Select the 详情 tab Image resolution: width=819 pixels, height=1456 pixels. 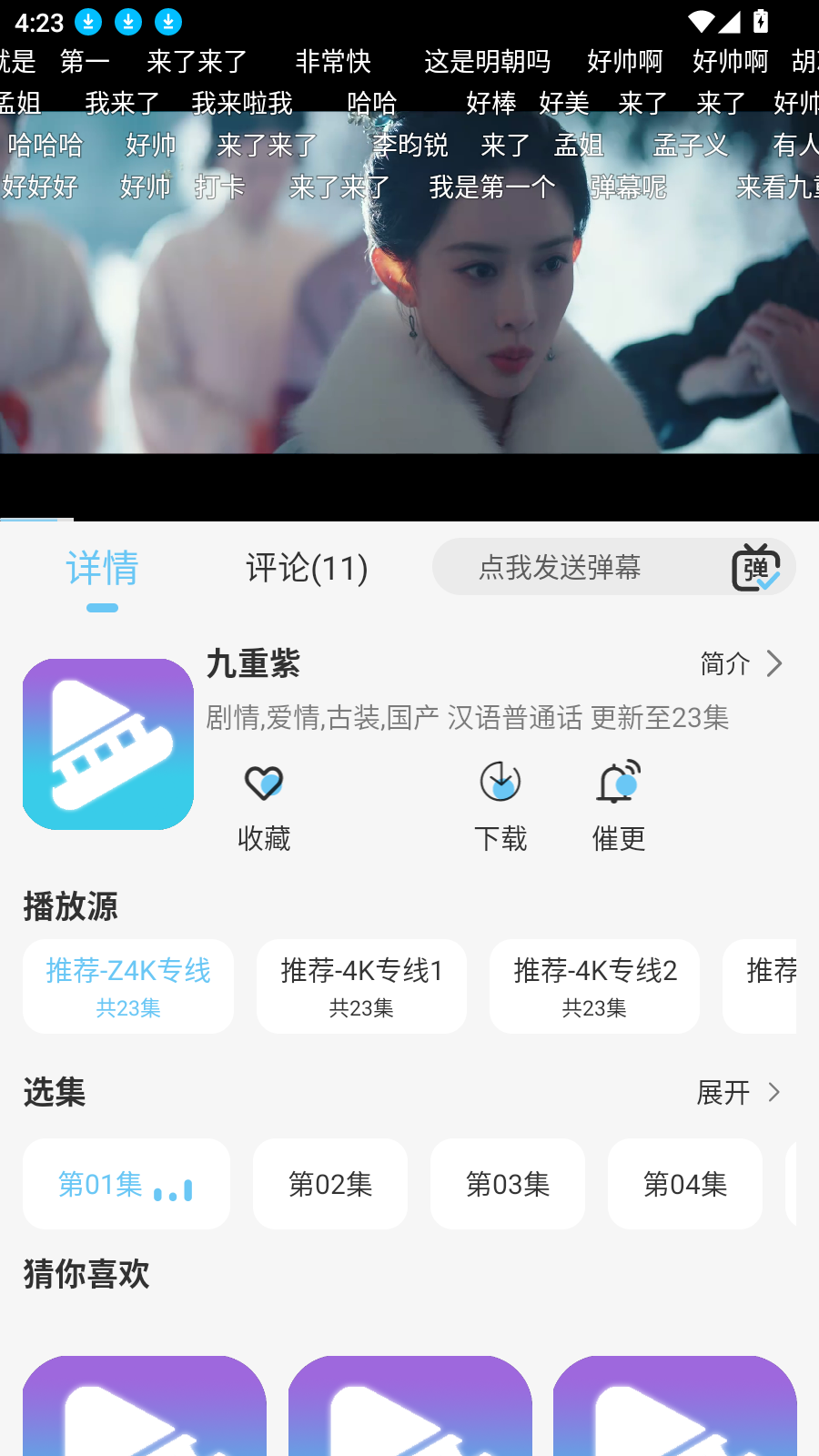[102, 568]
